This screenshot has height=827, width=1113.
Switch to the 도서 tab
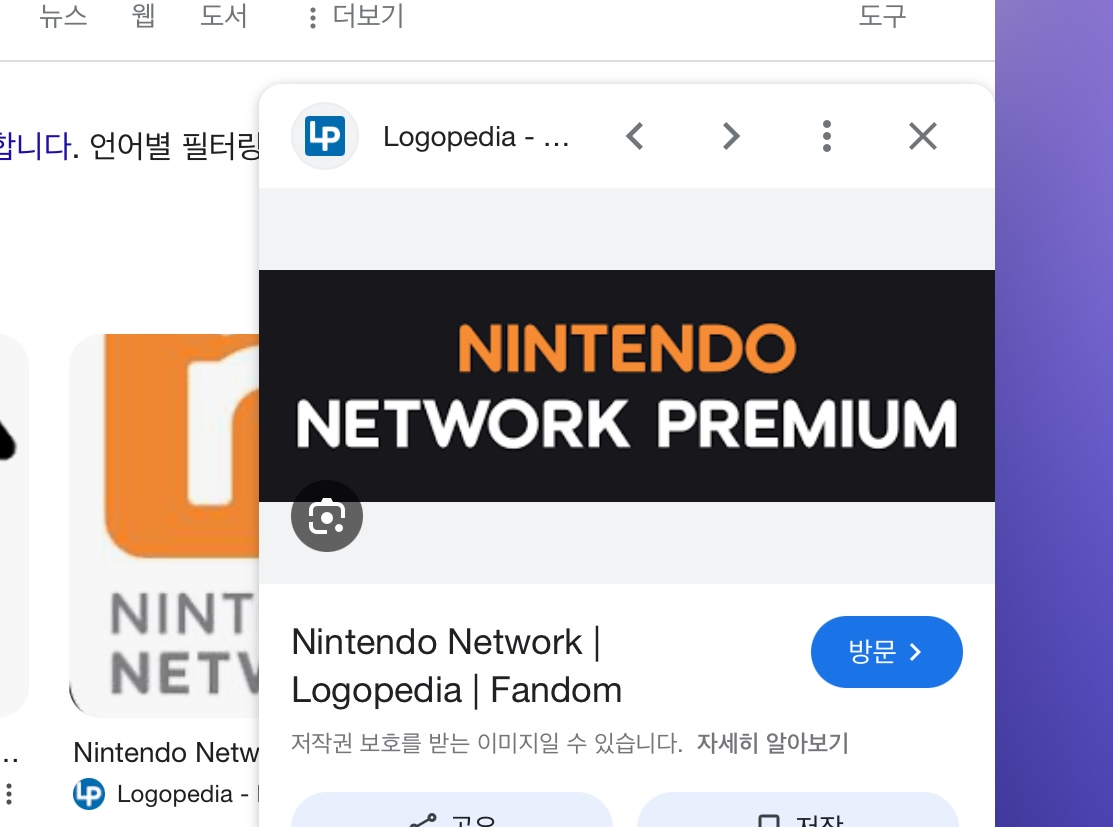click(223, 16)
